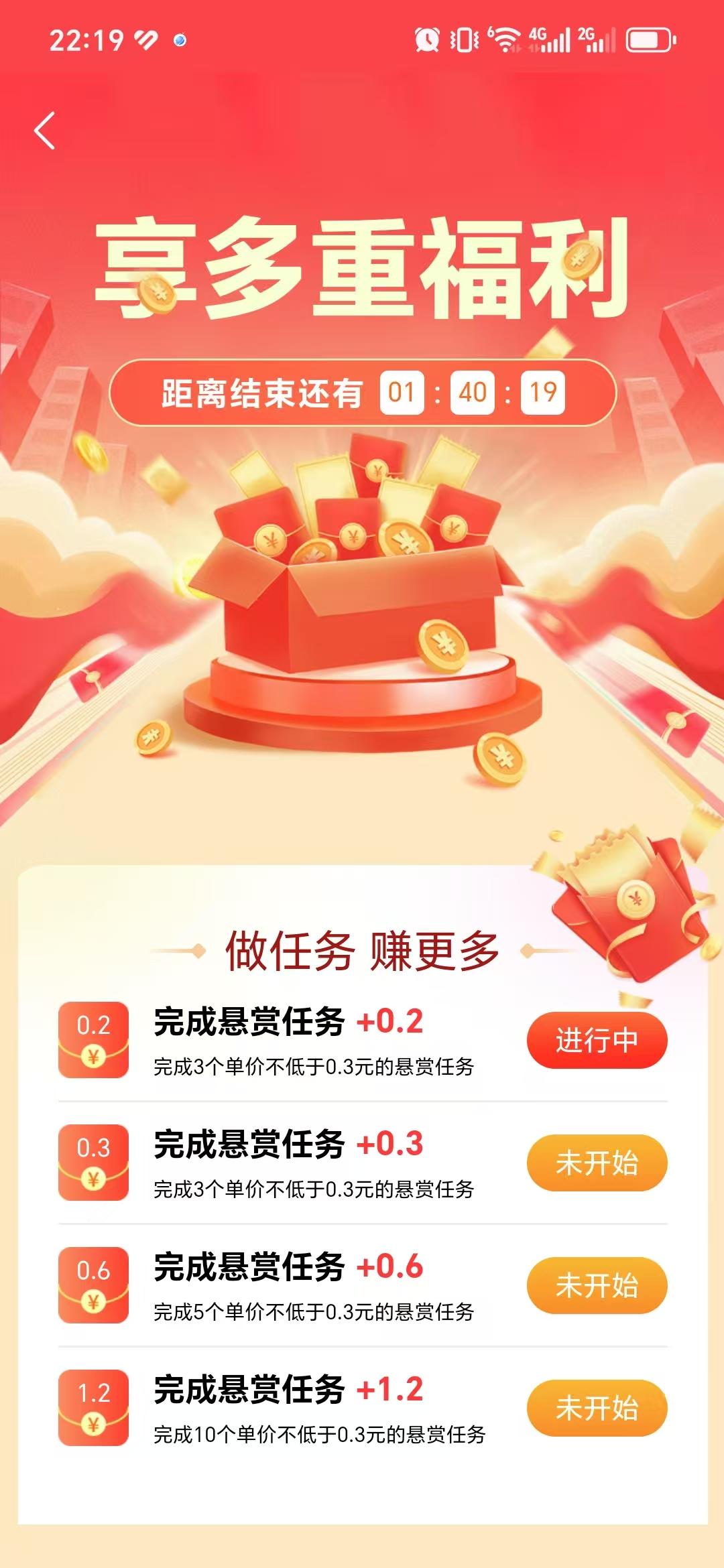Select 未开始 for the +0.6 reward task

(597, 1285)
